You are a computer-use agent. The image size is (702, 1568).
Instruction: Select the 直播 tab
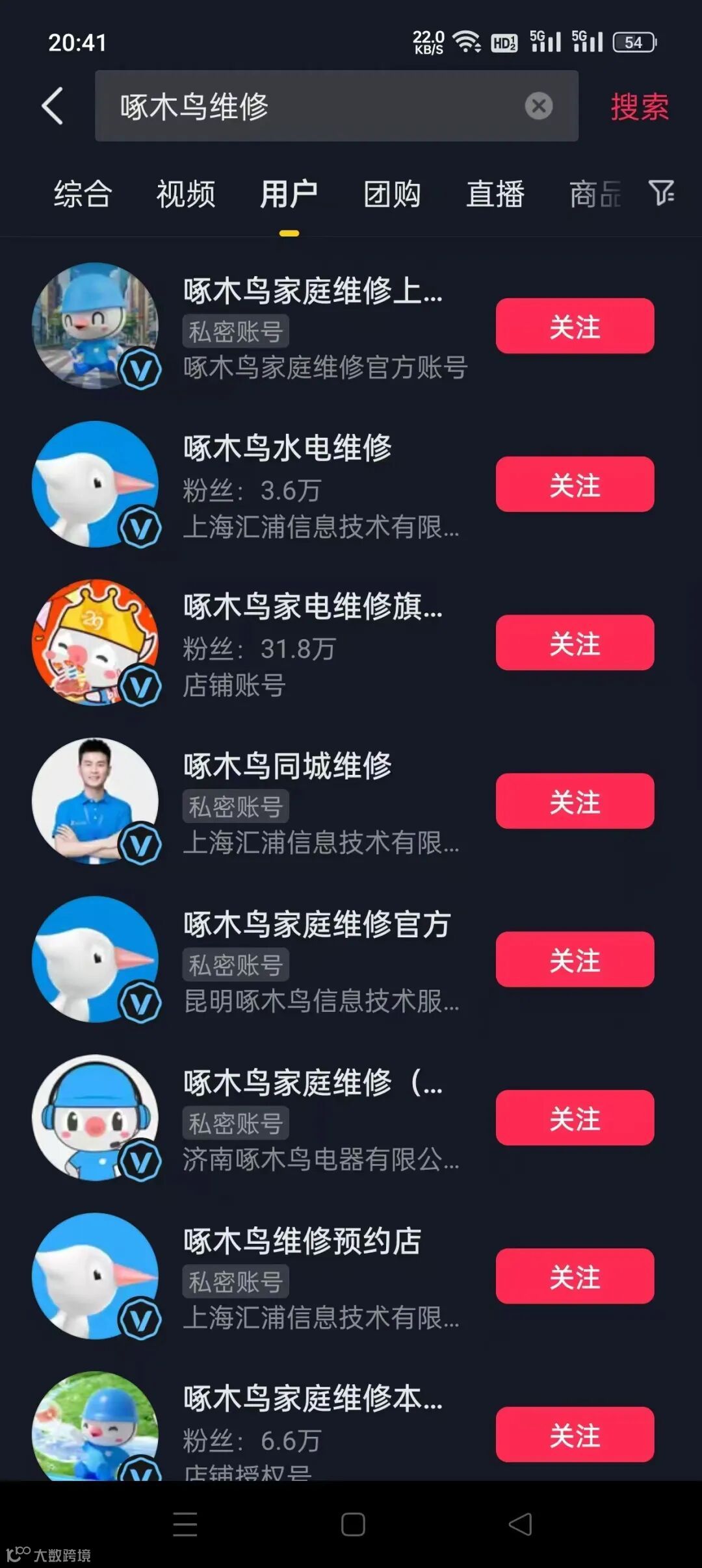point(495,194)
